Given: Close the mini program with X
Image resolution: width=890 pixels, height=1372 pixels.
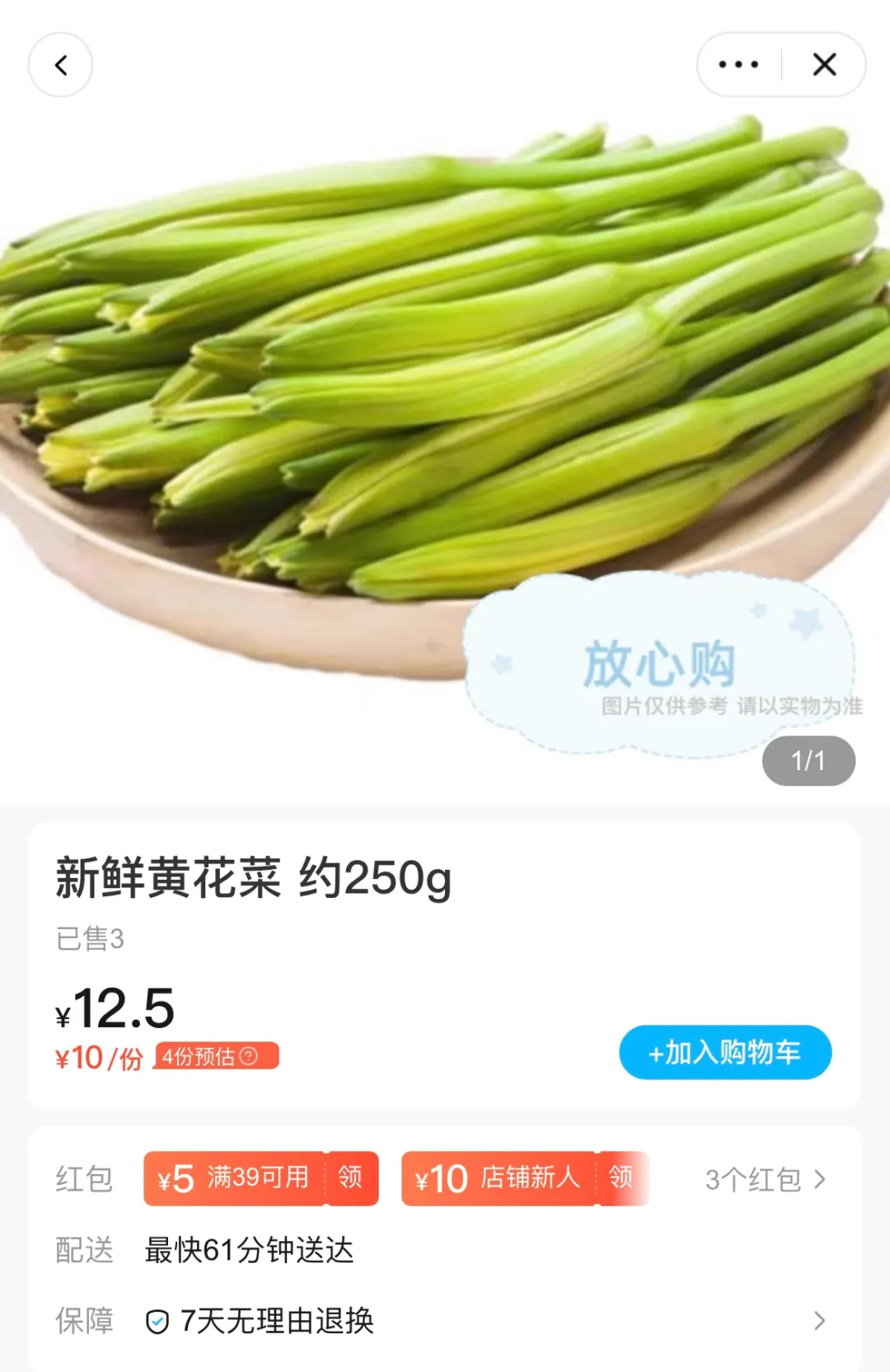Looking at the screenshot, I should point(824,64).
